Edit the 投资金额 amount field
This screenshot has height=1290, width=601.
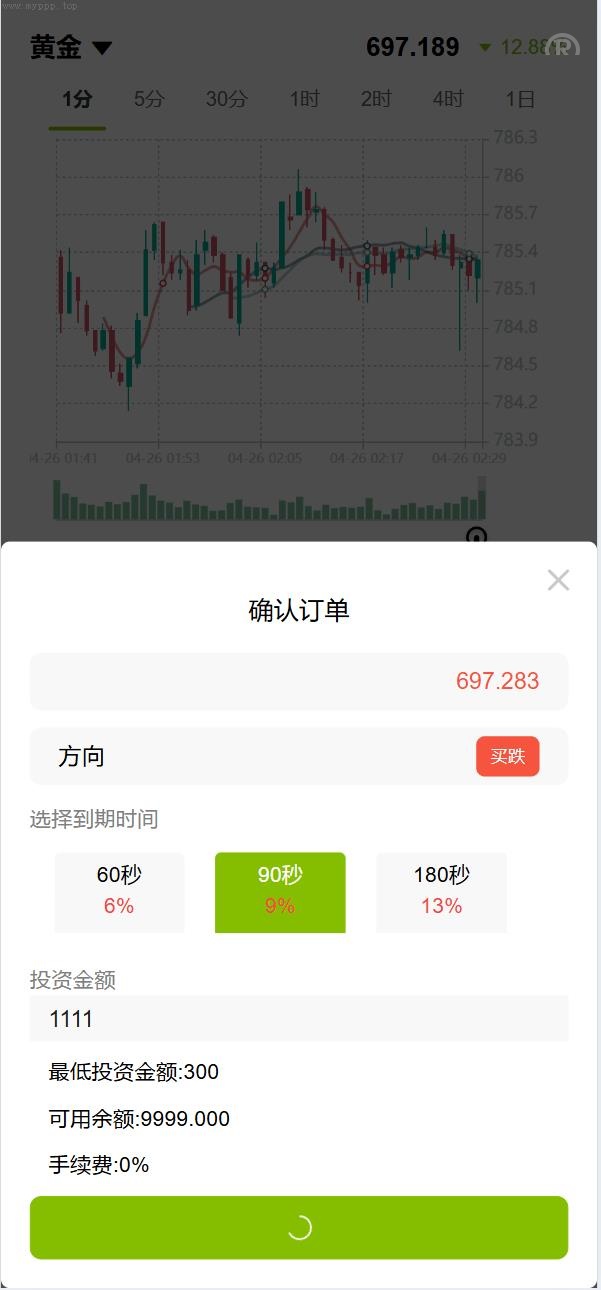[298, 1019]
